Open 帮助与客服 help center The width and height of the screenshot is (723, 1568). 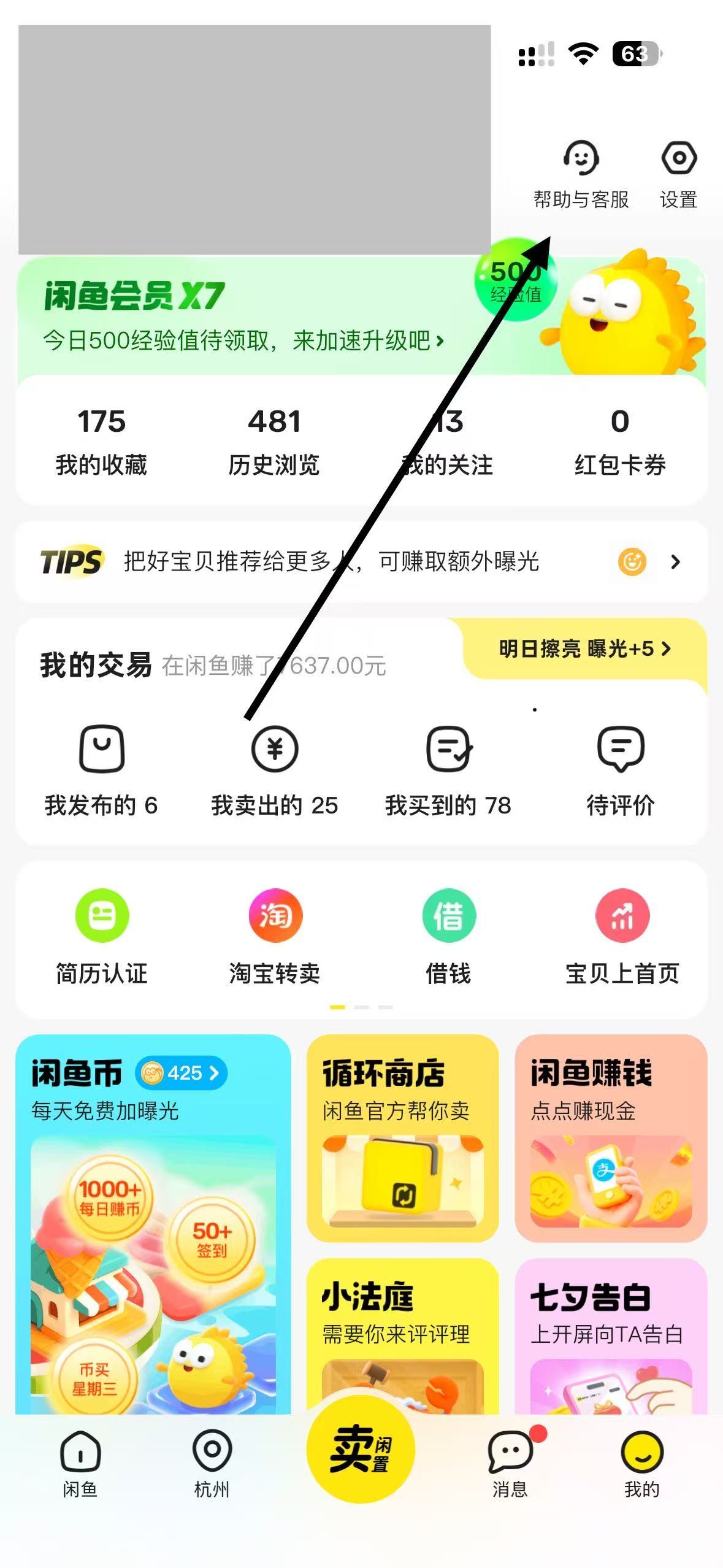click(581, 174)
